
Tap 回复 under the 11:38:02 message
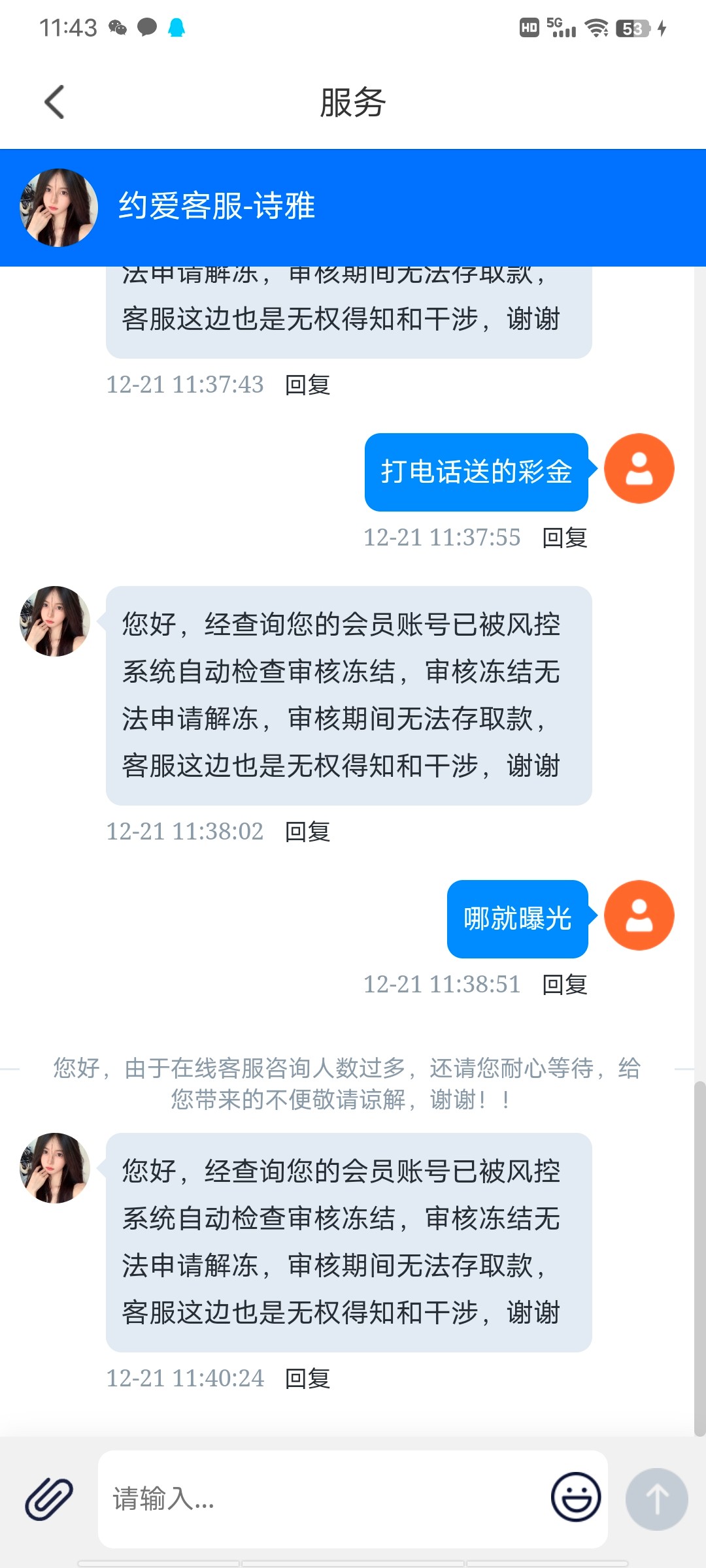(x=307, y=832)
